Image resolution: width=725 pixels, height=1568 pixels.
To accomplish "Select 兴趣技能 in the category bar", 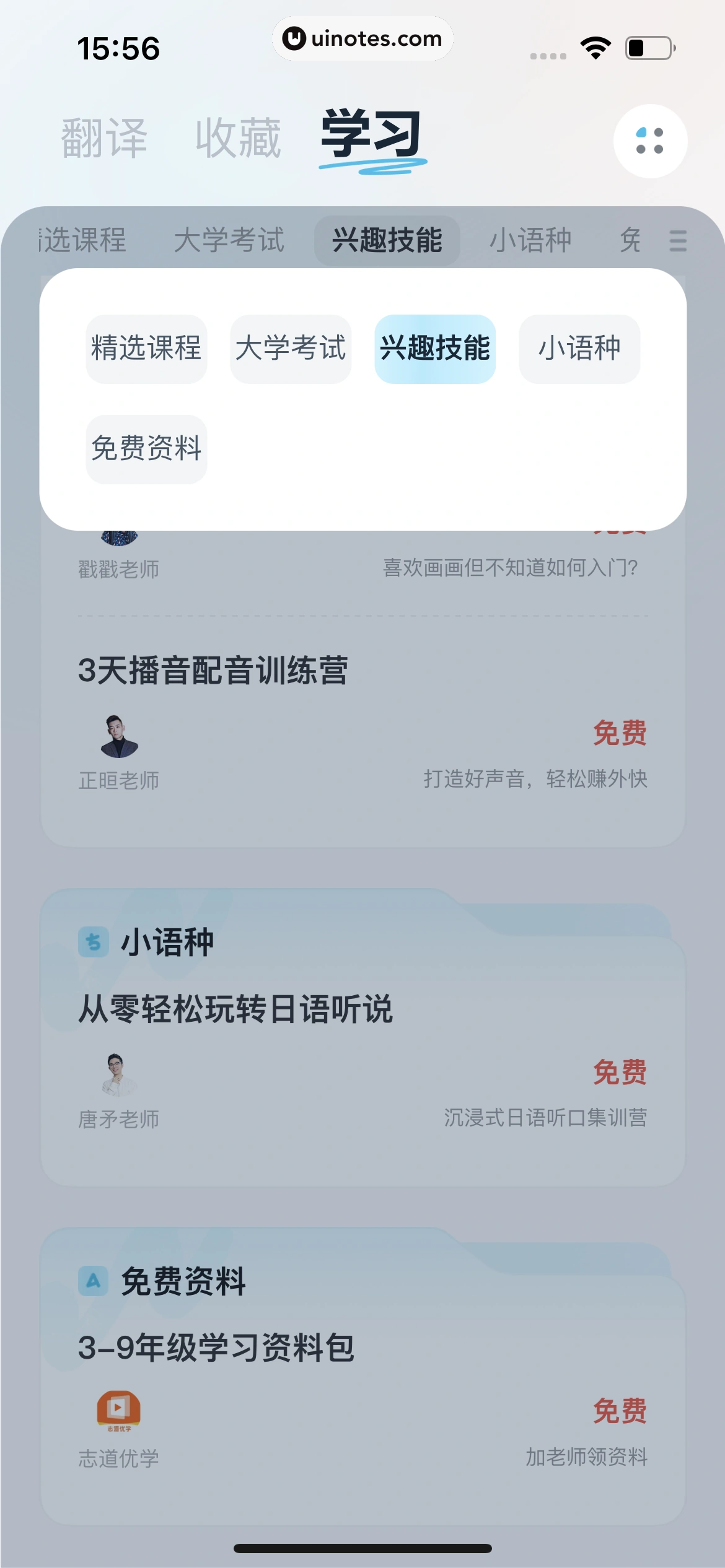I will coord(388,241).
